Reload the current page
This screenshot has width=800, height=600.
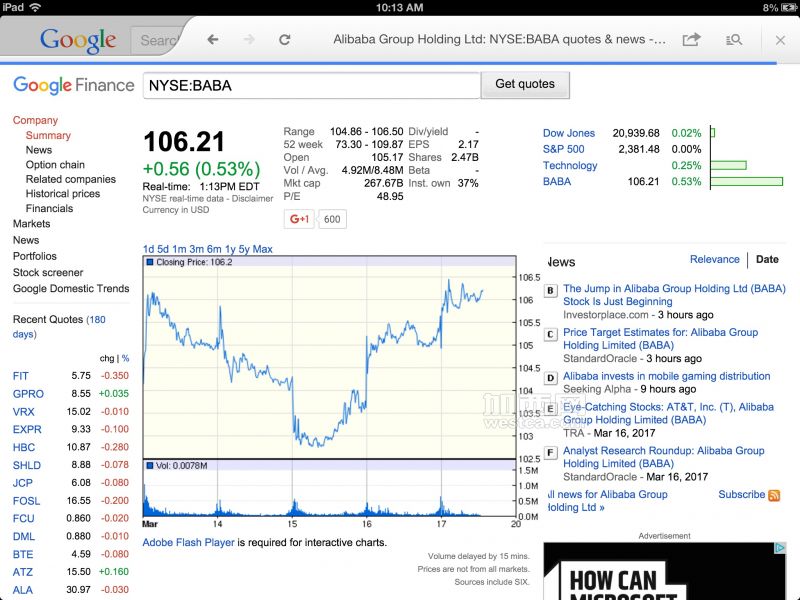click(285, 39)
